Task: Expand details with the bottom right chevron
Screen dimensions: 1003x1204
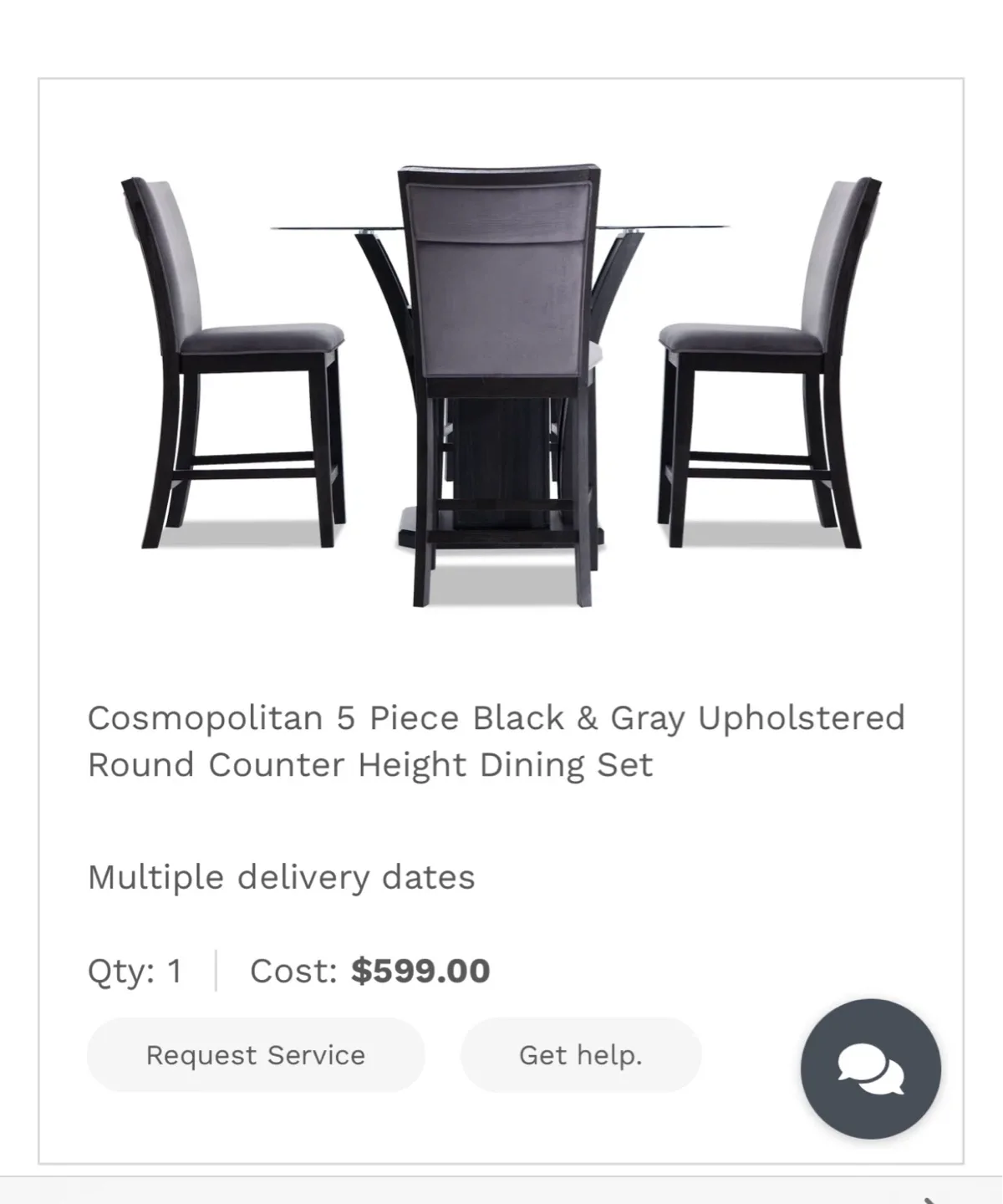Action: point(928,1200)
